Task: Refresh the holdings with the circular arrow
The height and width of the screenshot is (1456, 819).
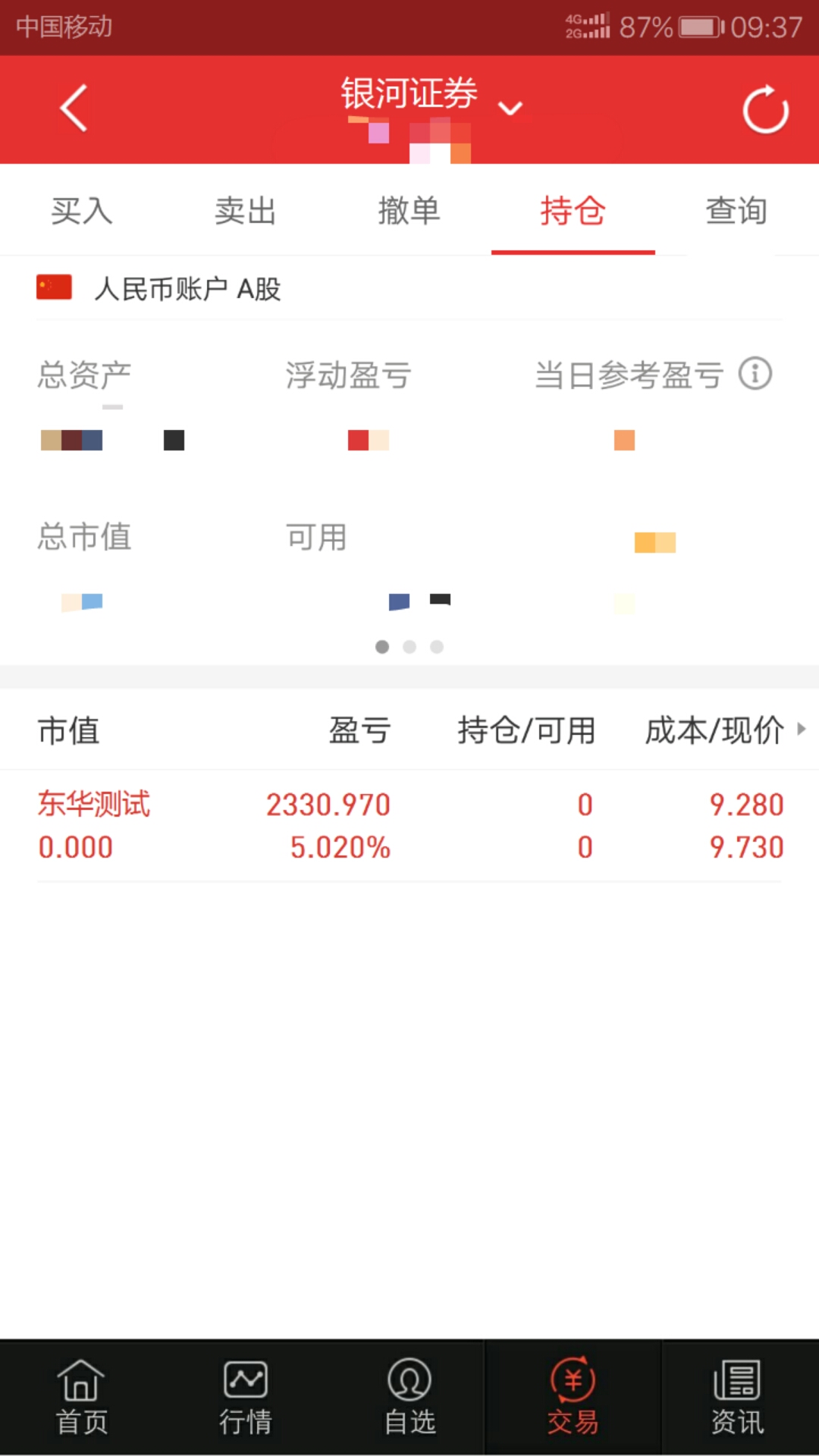Action: [765, 110]
